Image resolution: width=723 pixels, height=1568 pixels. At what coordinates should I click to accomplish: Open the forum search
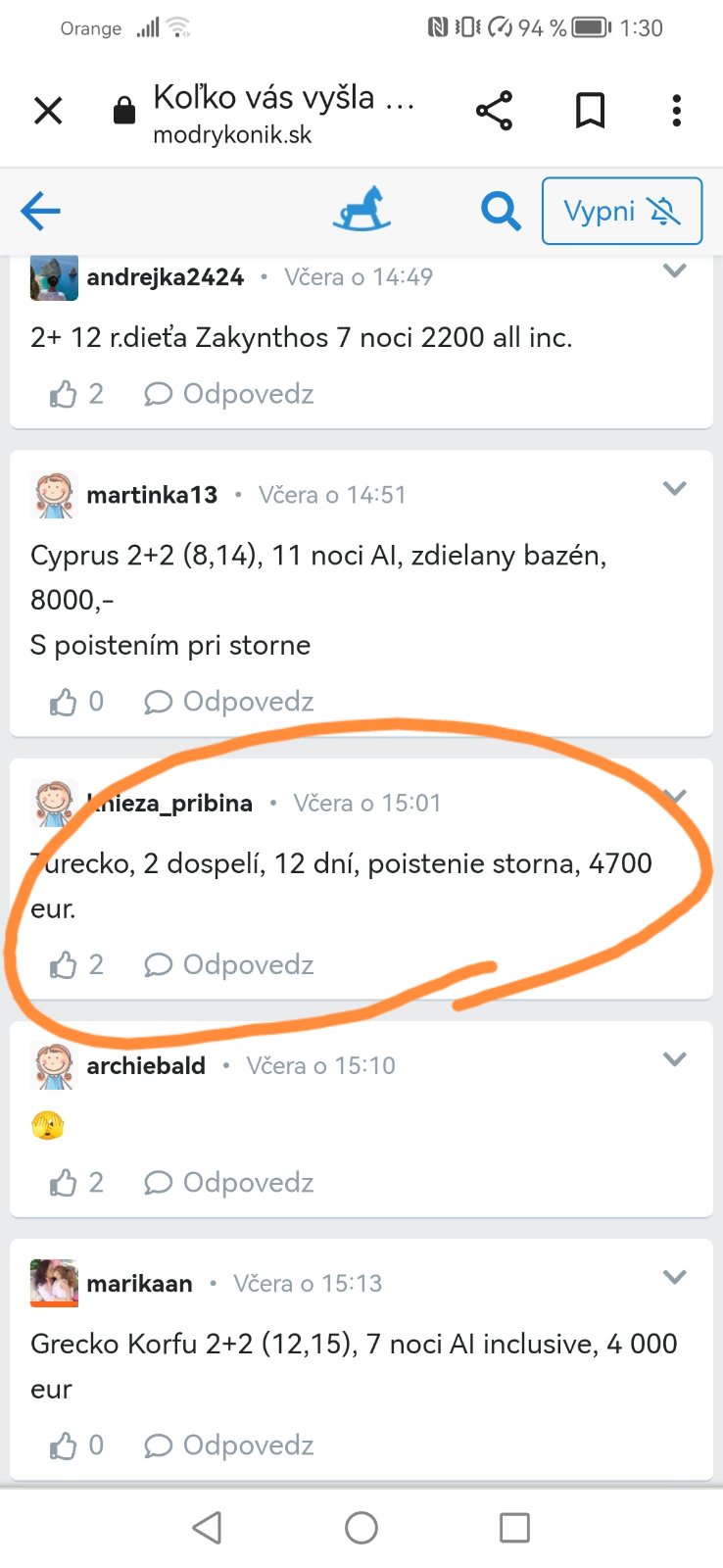coord(501,211)
